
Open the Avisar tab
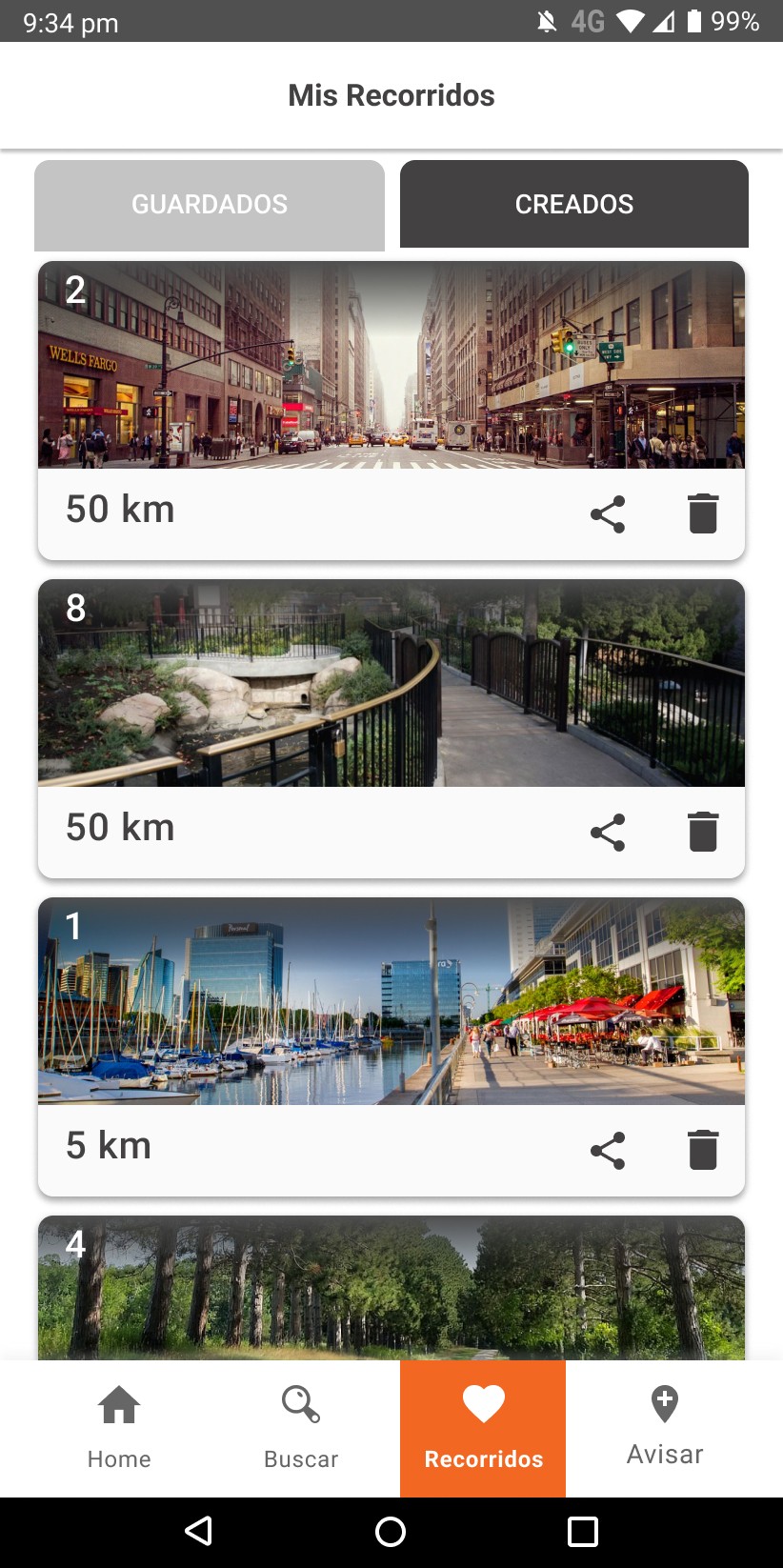665,1427
